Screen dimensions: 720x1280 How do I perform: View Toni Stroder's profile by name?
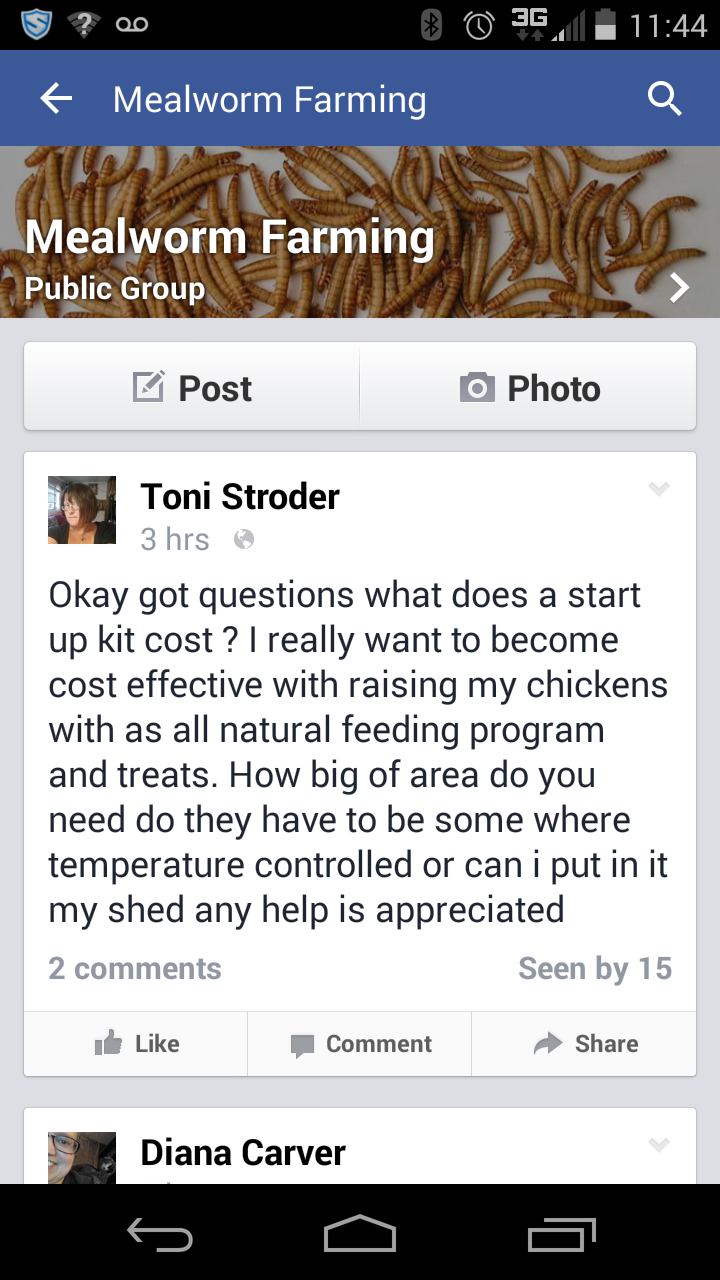click(x=240, y=496)
